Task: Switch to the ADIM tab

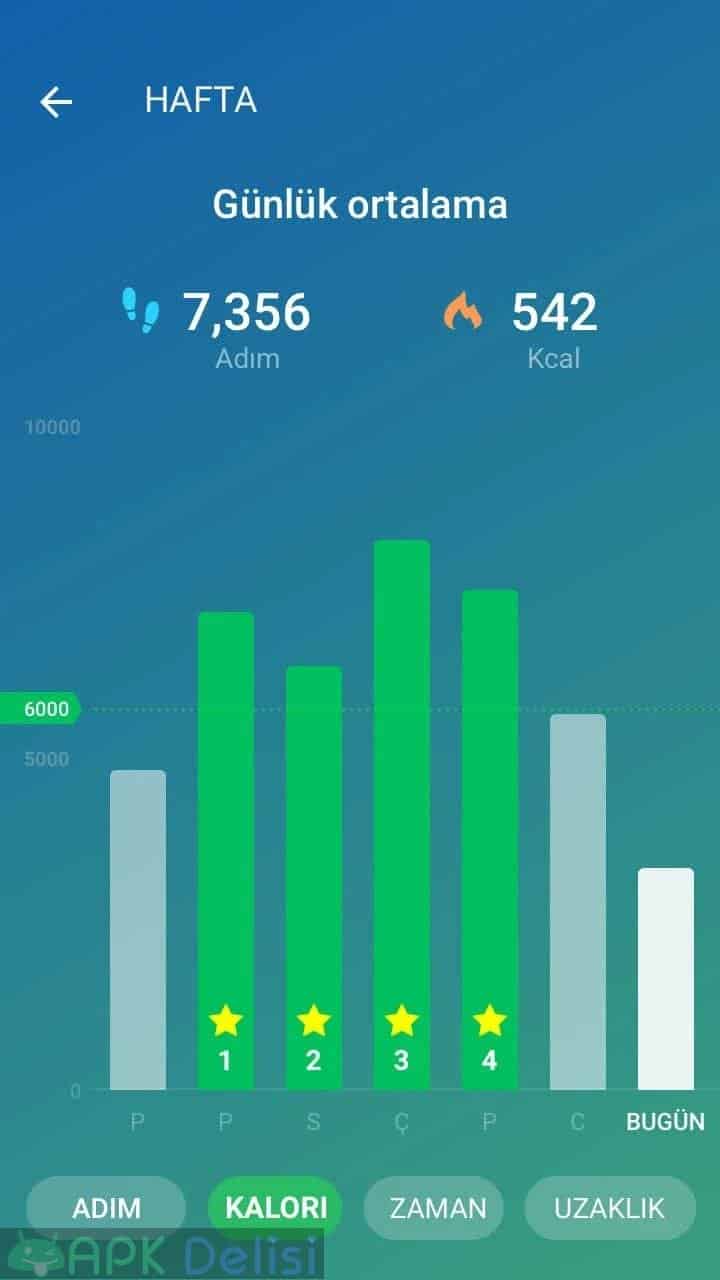Action: click(106, 1208)
